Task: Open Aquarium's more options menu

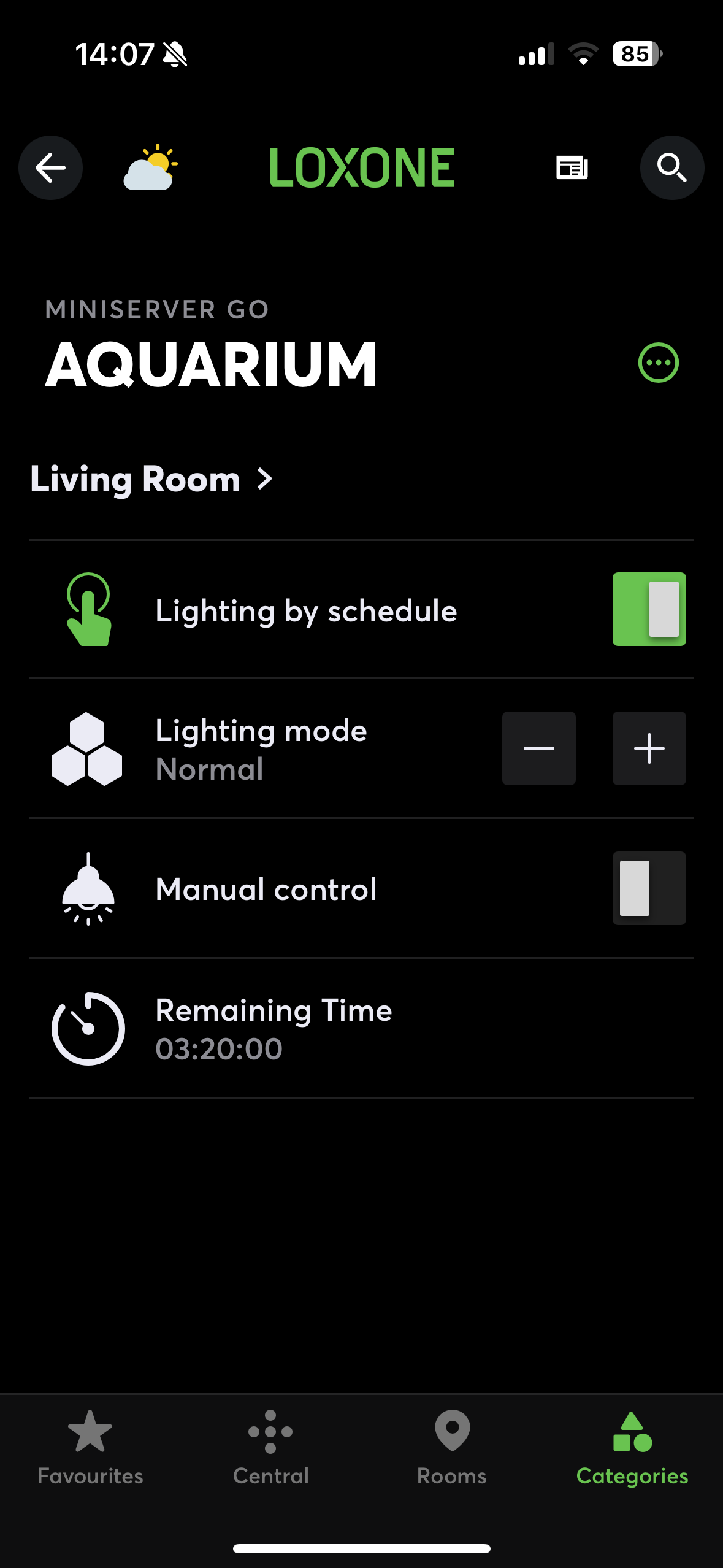Action: coord(658,363)
